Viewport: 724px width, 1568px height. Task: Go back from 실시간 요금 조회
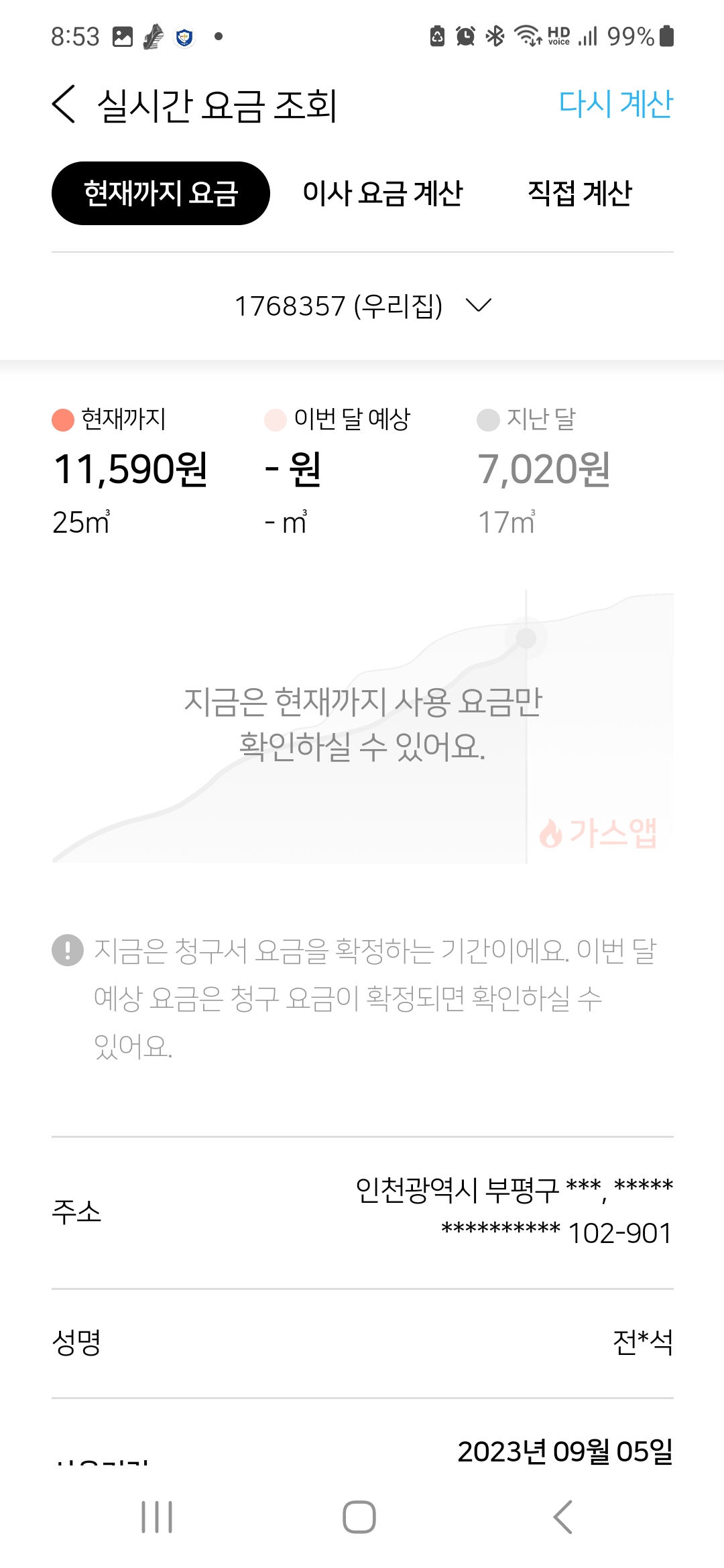(x=64, y=105)
